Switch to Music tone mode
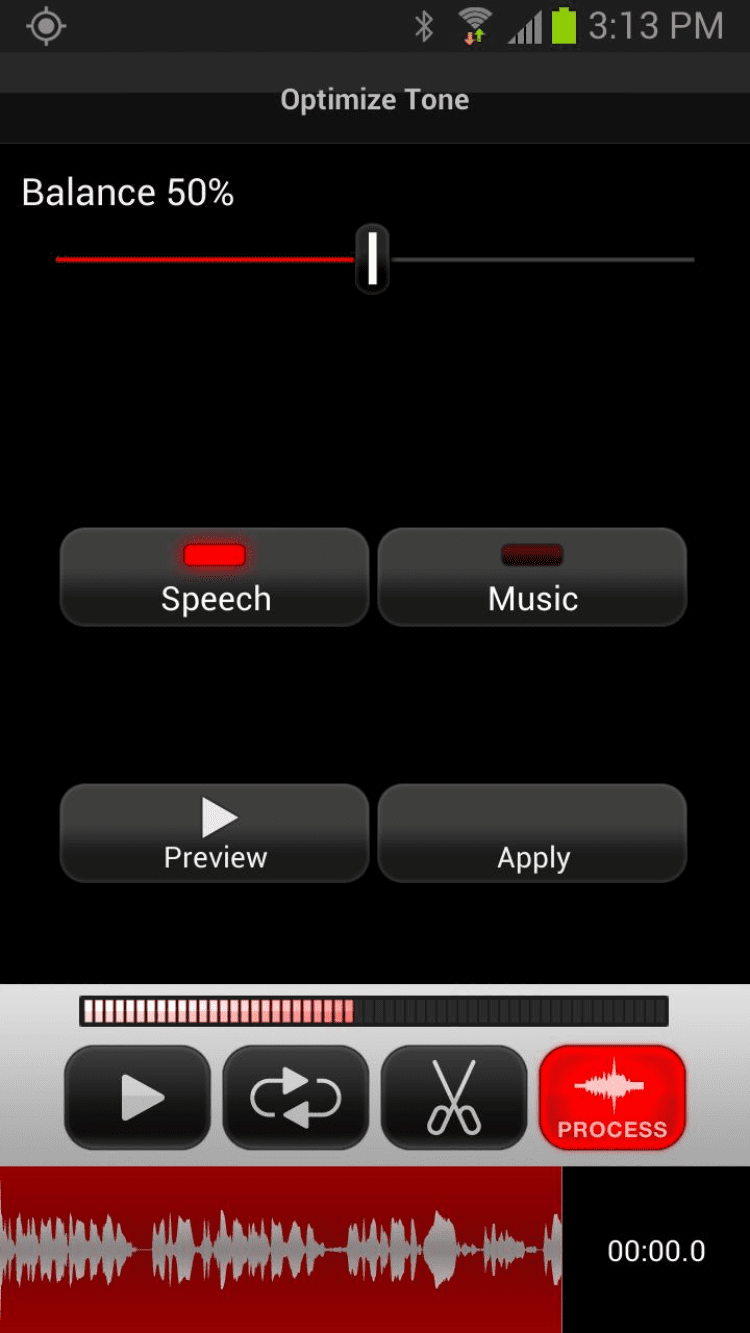 click(x=532, y=578)
